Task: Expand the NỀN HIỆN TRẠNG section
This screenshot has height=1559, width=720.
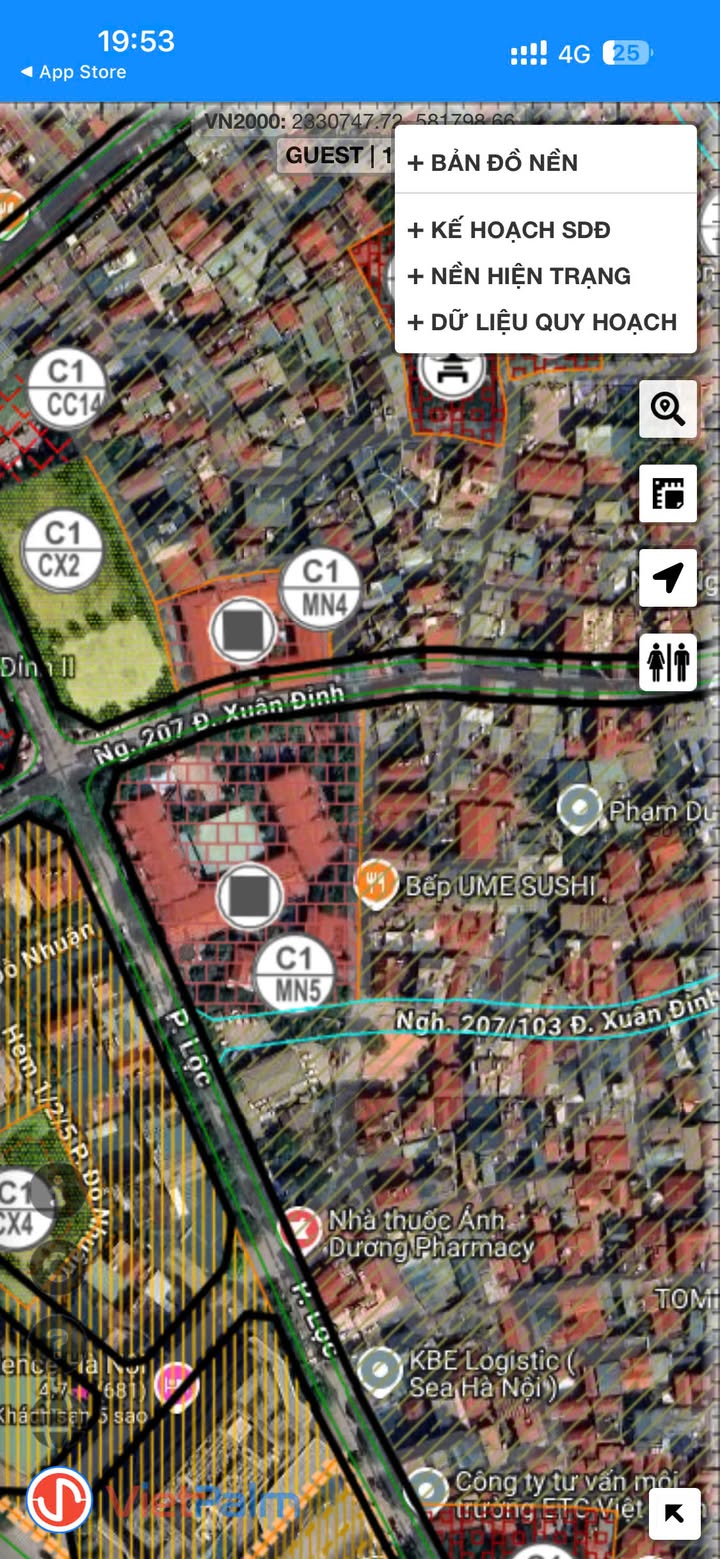Action: (519, 276)
